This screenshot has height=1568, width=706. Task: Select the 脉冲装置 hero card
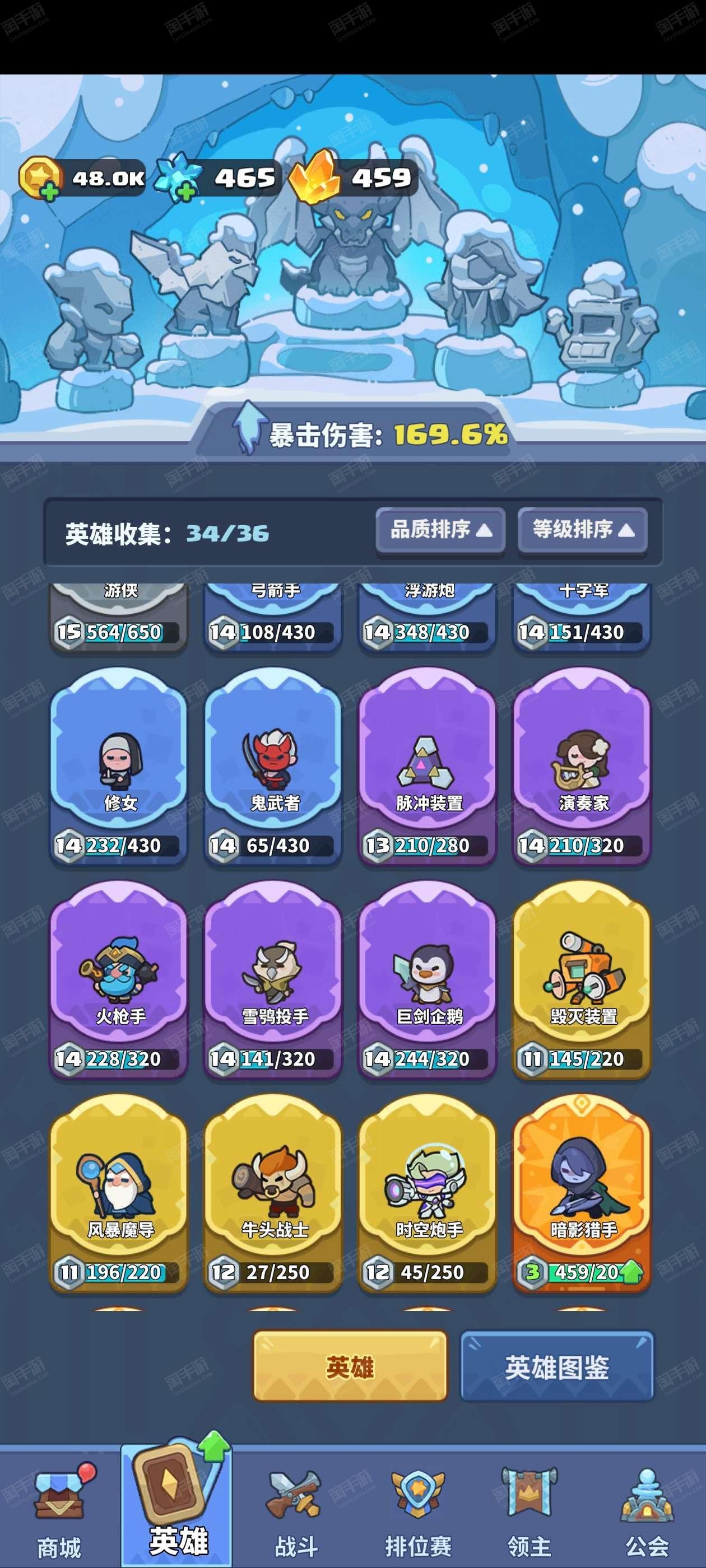tap(428, 767)
